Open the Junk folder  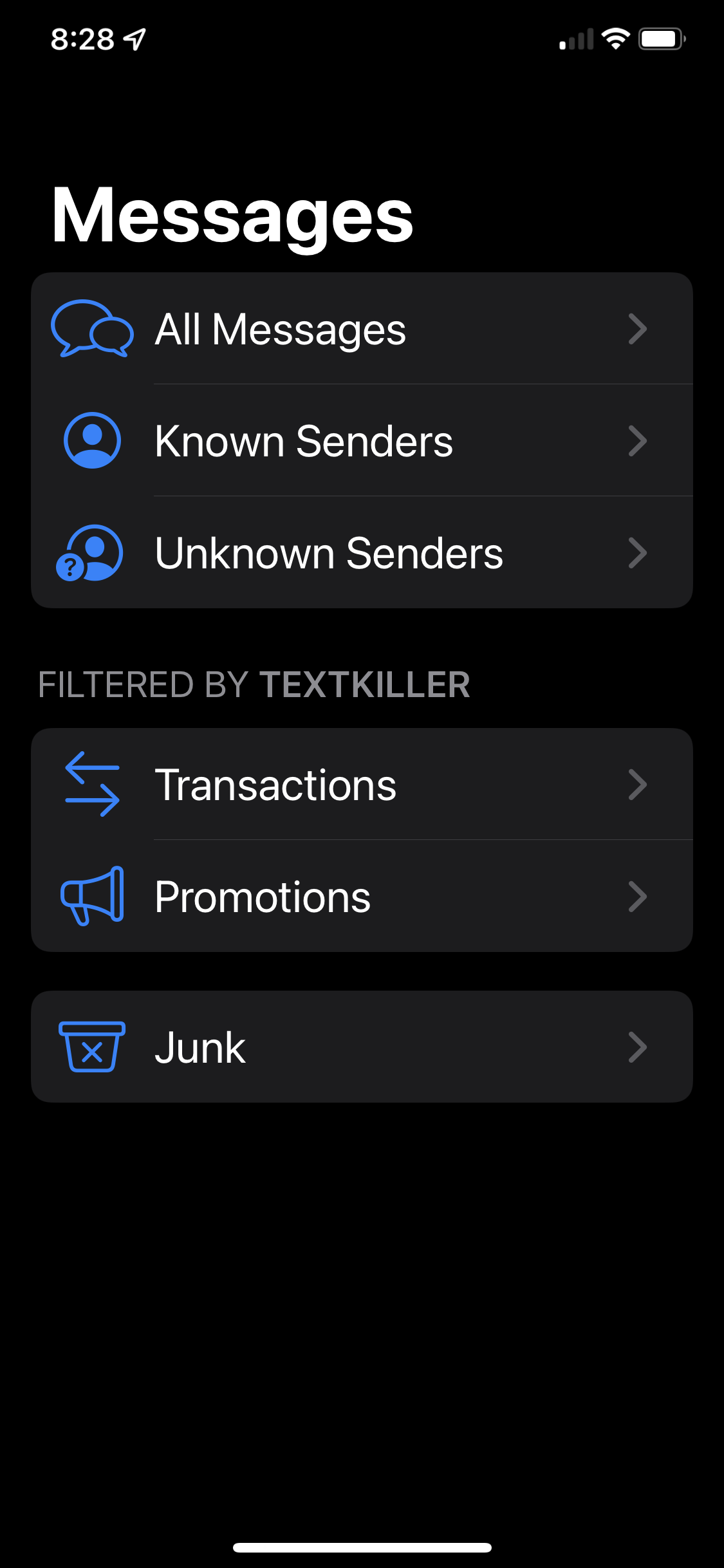(x=362, y=1047)
